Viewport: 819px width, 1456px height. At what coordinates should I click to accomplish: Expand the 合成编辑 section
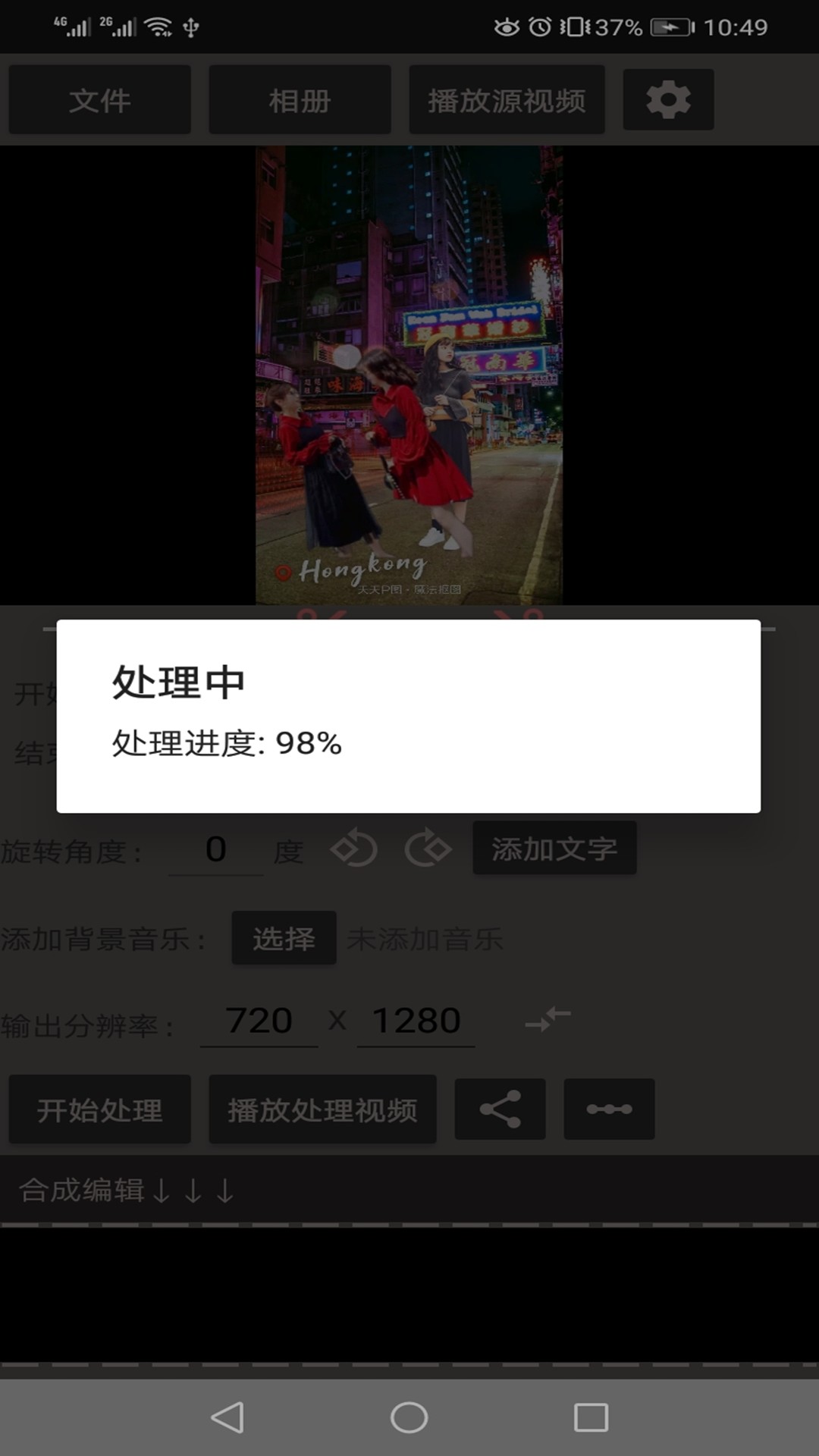pos(127,1191)
